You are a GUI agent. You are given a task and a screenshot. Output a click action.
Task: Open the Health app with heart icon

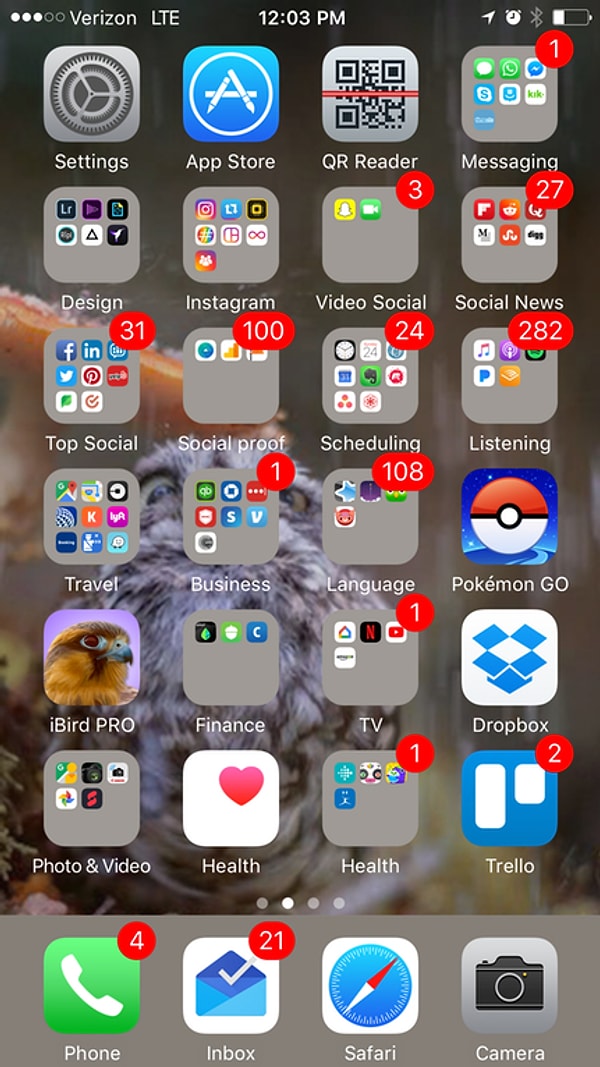[x=231, y=799]
